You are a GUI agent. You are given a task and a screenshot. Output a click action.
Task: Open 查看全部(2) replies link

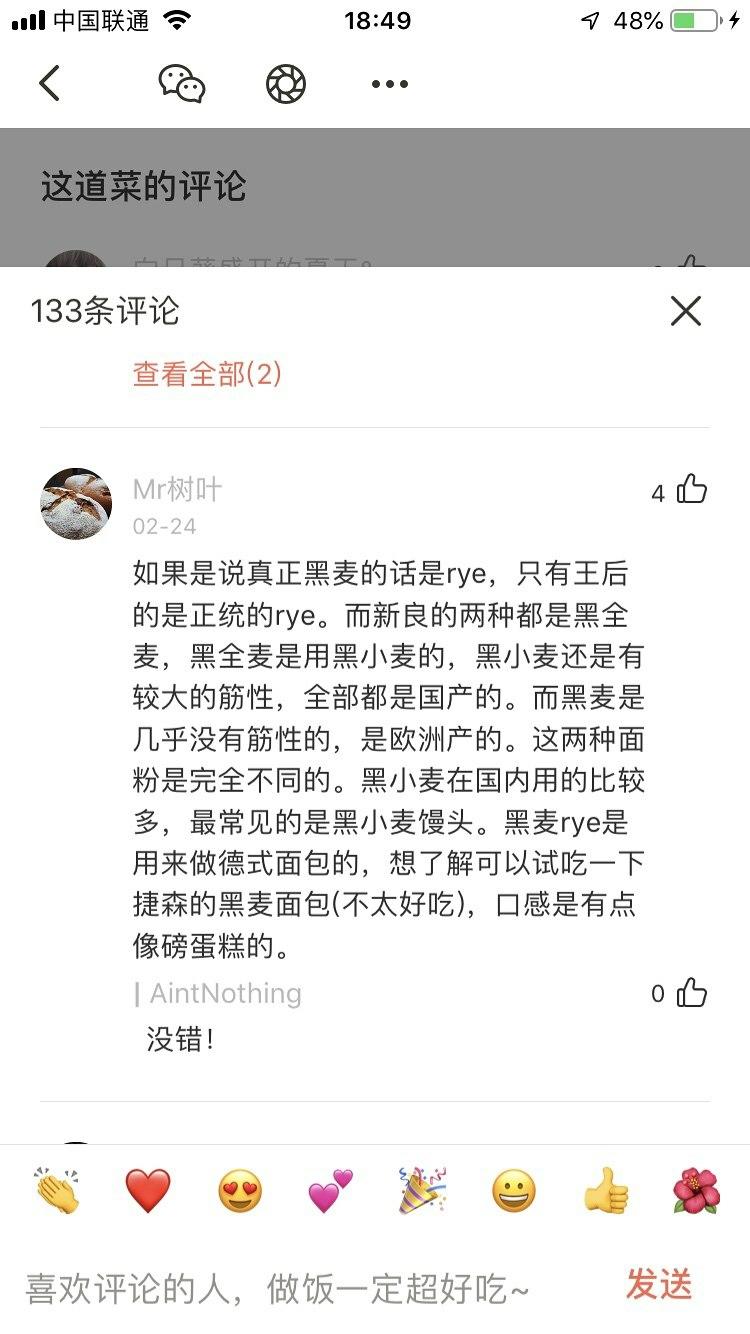[x=207, y=374]
